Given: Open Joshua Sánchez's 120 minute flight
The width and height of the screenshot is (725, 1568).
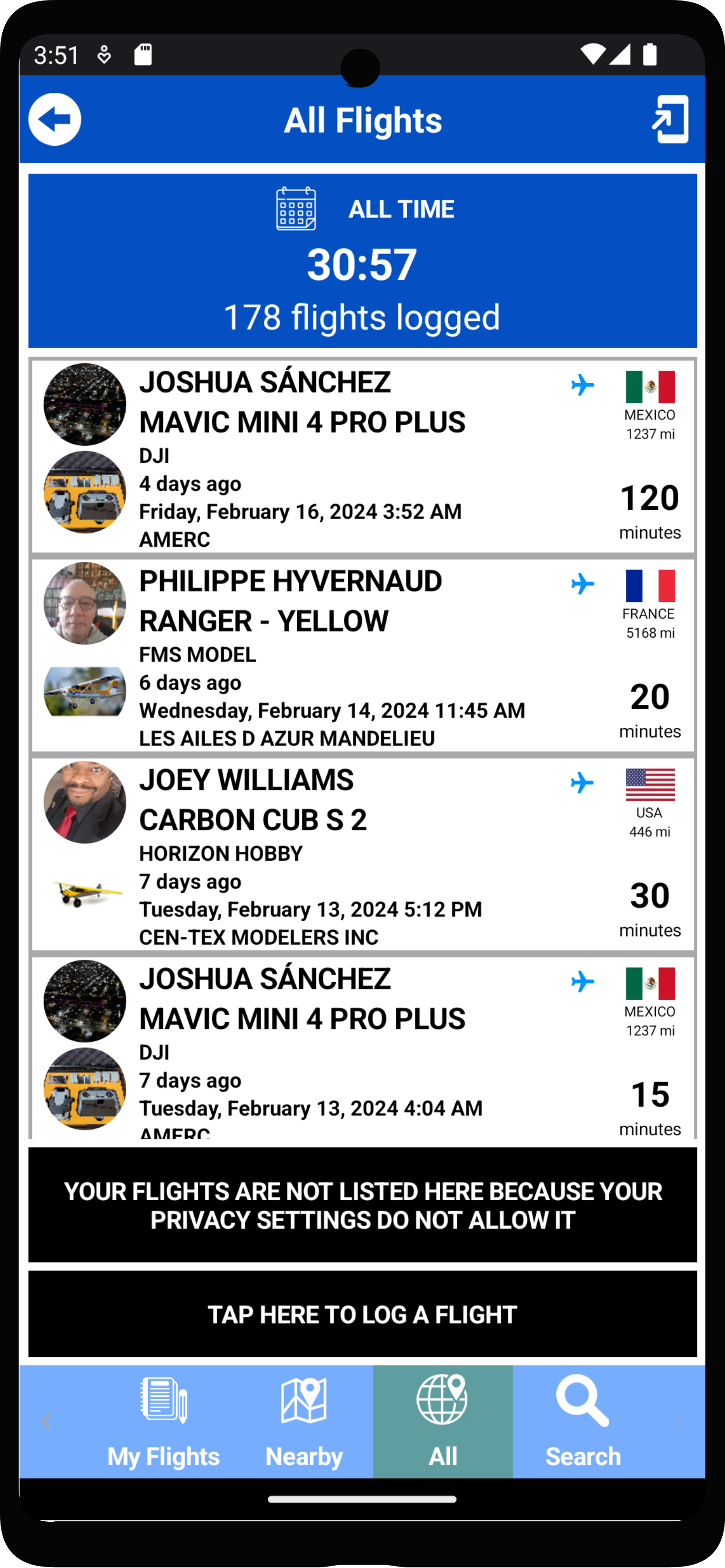Looking at the screenshot, I should (362, 457).
